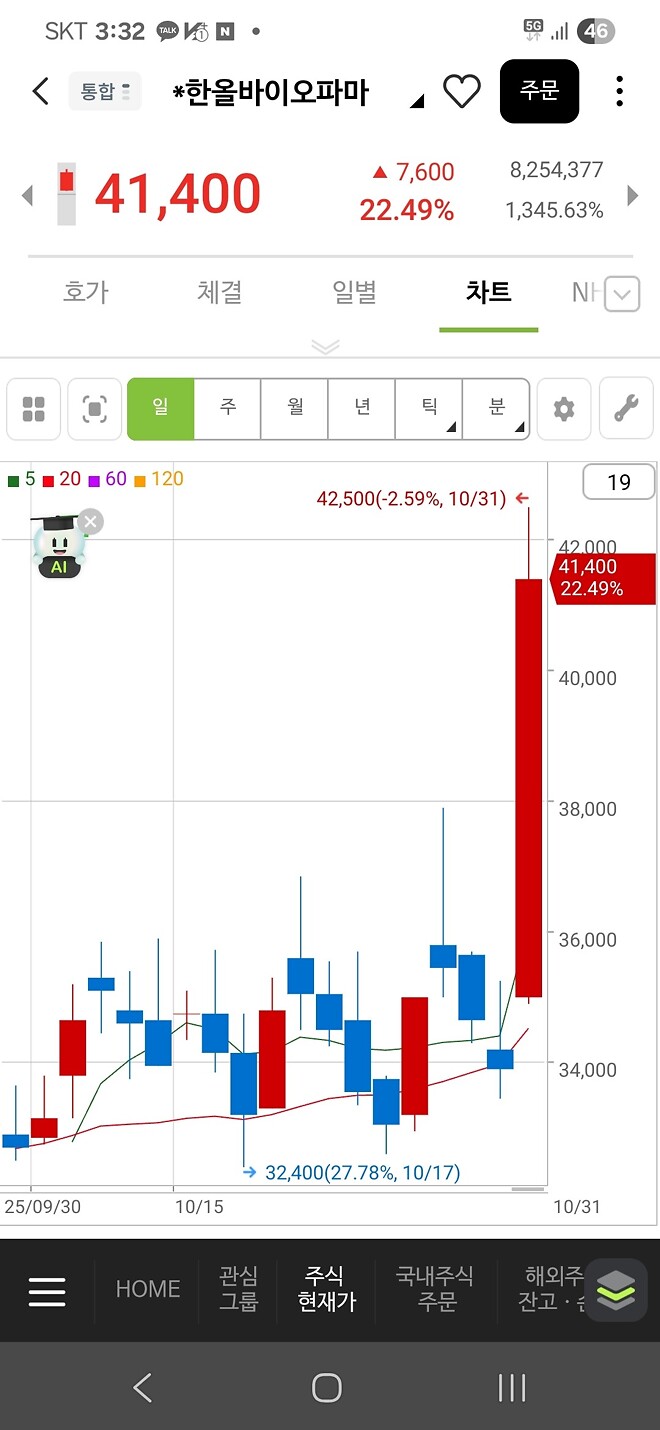
Task: Open the 일별 tab
Action: (354, 292)
